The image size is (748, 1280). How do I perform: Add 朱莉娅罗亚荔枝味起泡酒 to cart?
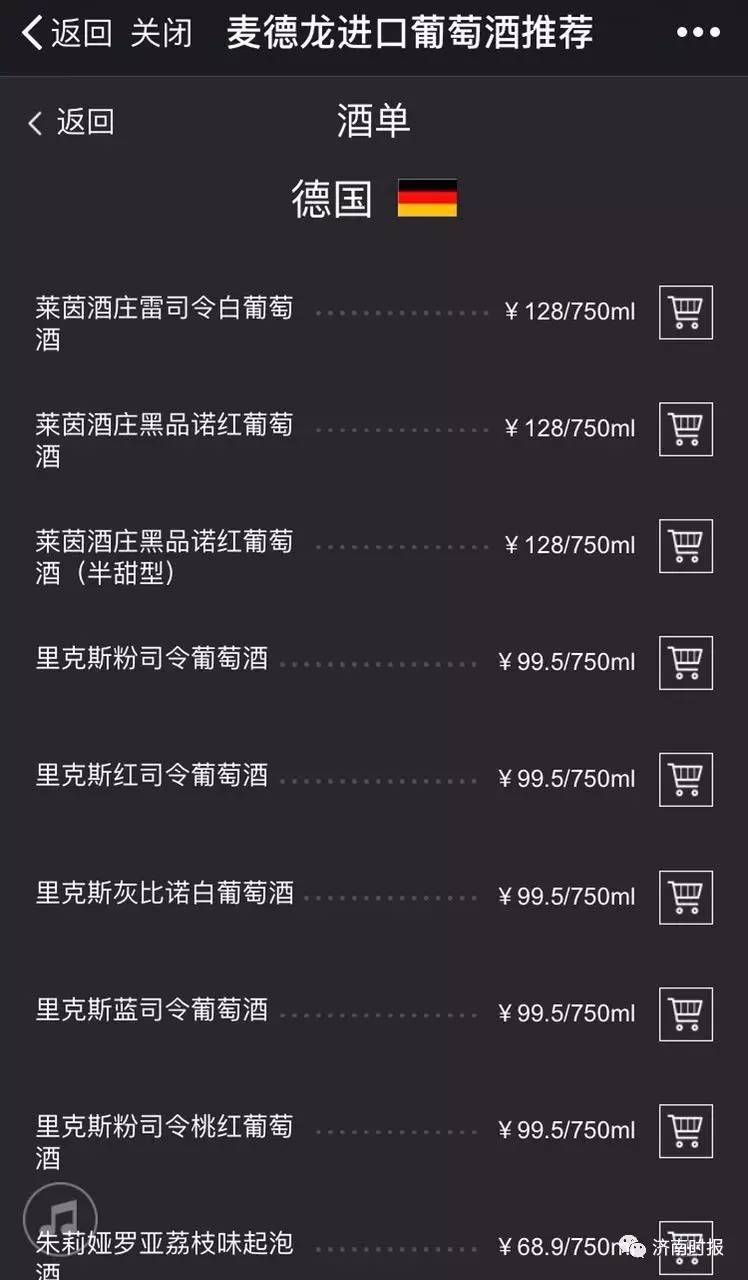click(685, 1245)
